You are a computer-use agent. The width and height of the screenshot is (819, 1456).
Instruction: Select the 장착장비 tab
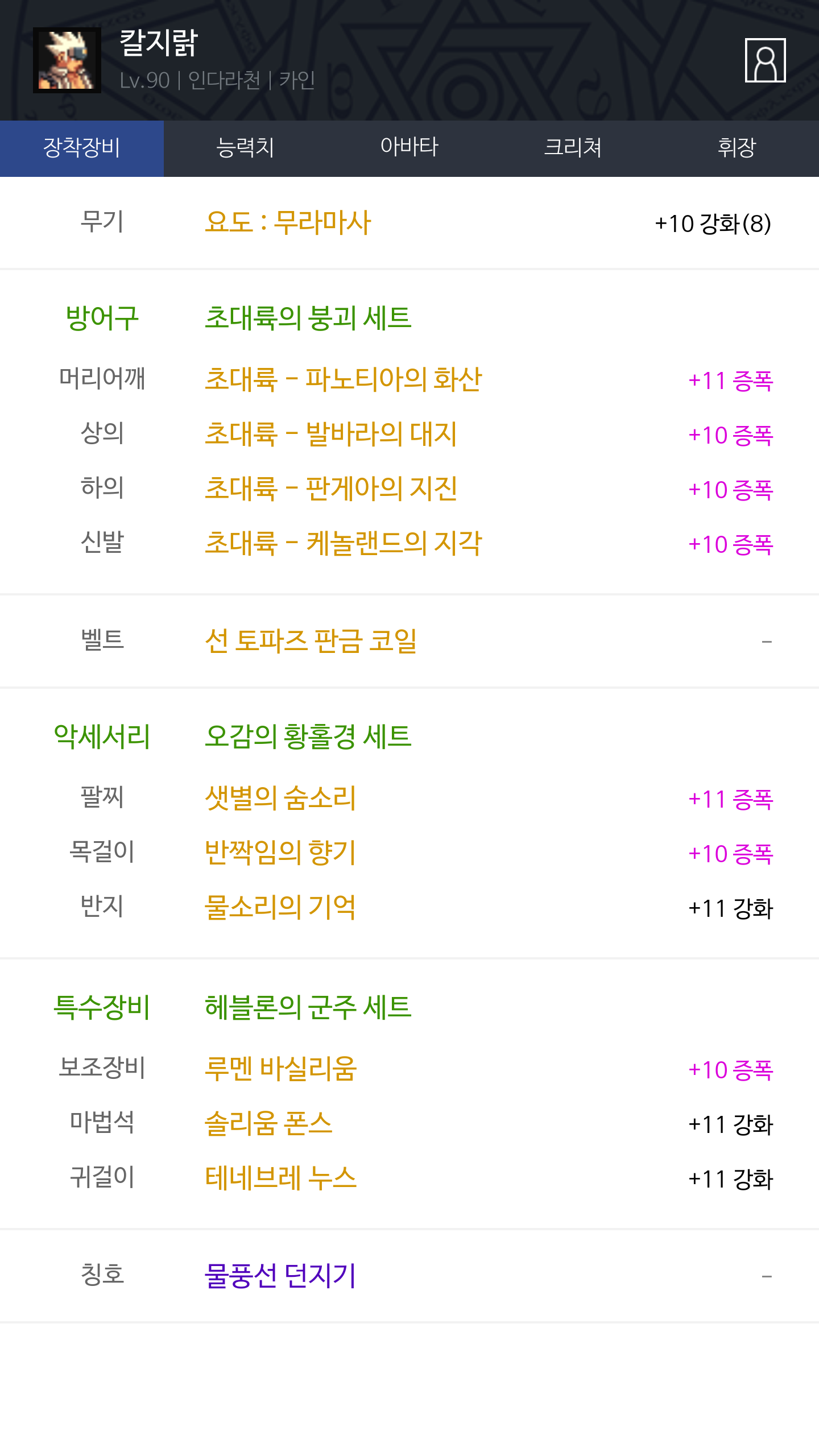[x=82, y=148]
